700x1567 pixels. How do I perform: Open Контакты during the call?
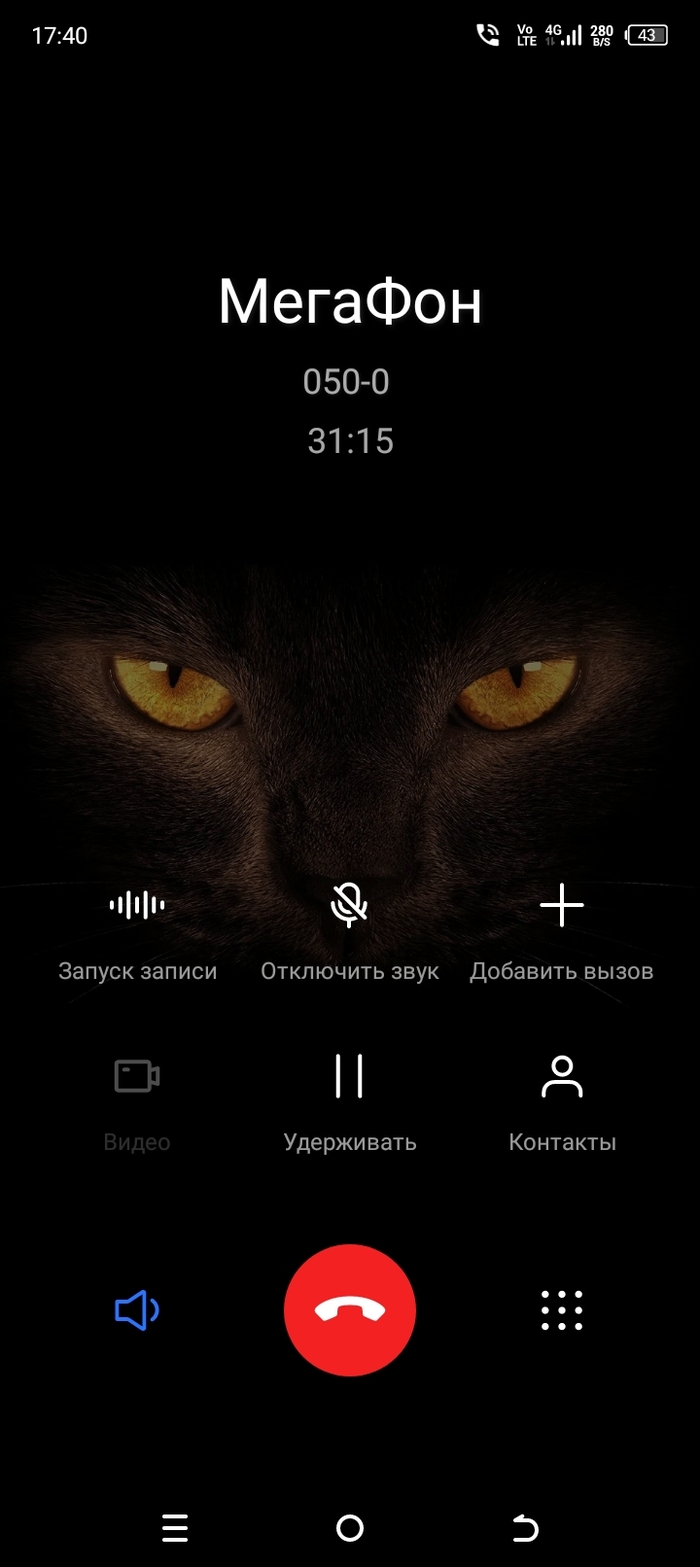point(561,1078)
